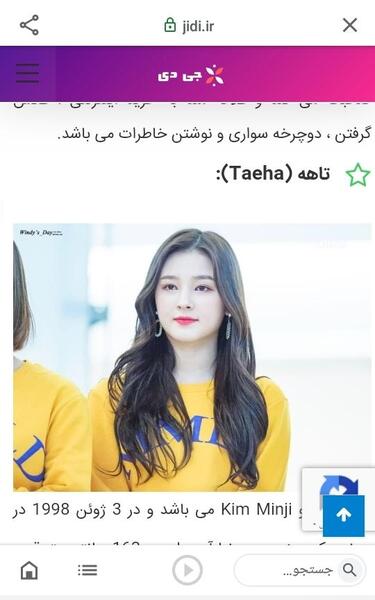Viewport: 375px width, 600px height.
Task: Open the hamburger menu
Action: 27,73
